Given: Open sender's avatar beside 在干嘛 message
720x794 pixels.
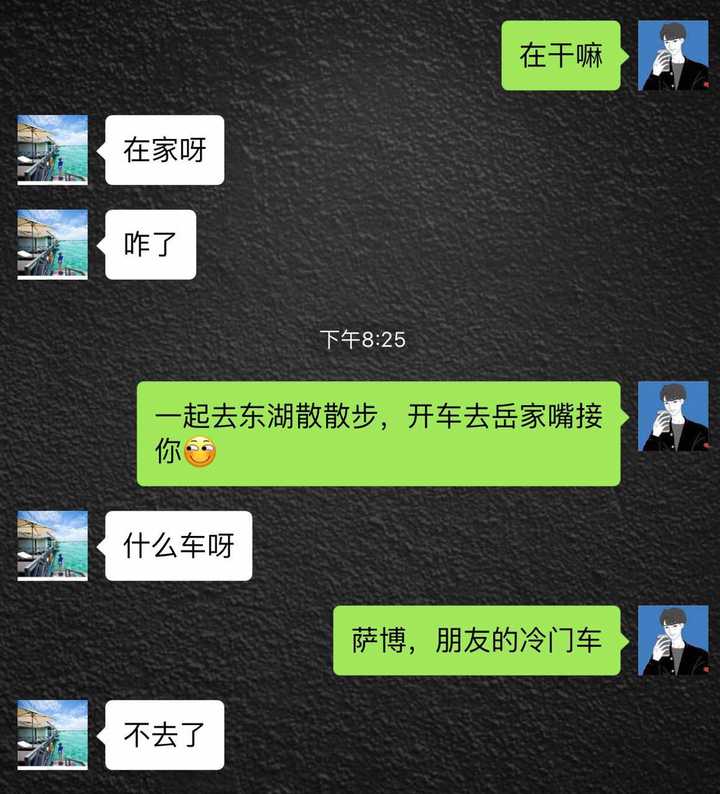Looking at the screenshot, I should (673, 56).
